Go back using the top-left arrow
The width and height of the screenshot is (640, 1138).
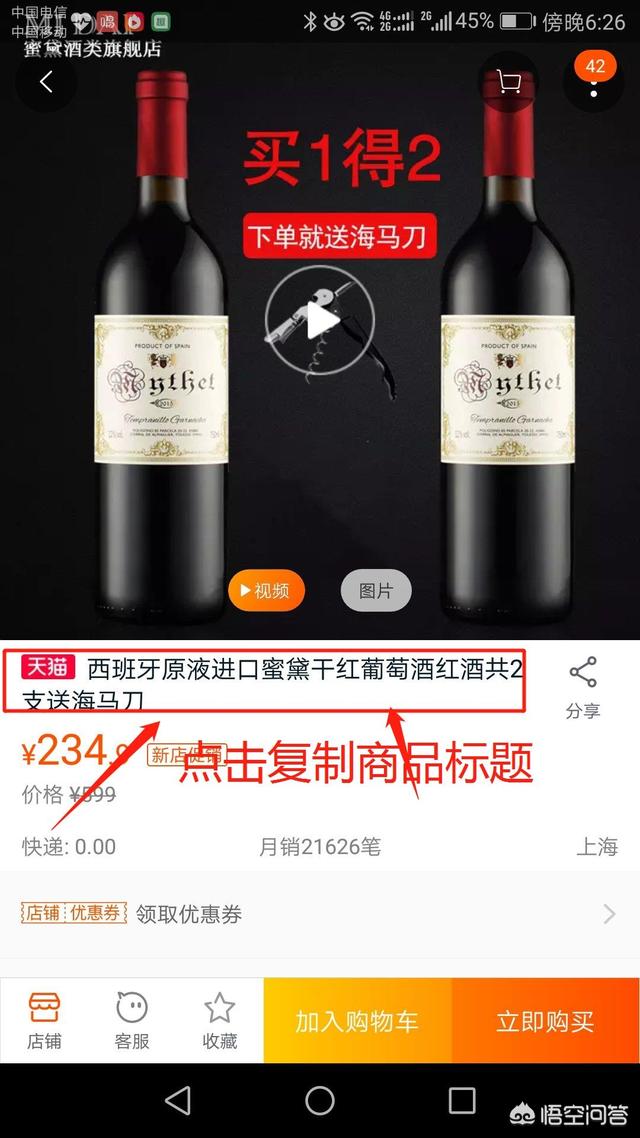pos(46,83)
